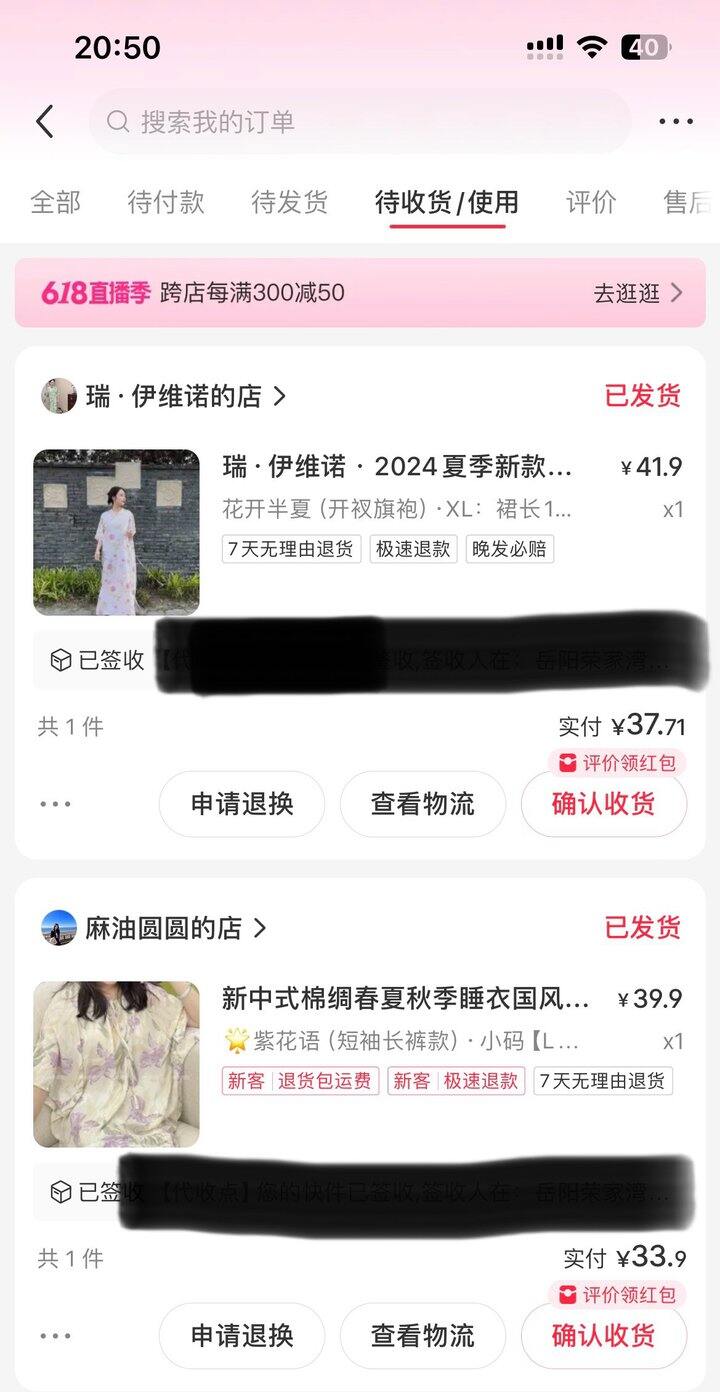Screen dimensions: 720x1392
Task: Open more options on the 瑞·伊维诺 order
Action: [56, 804]
